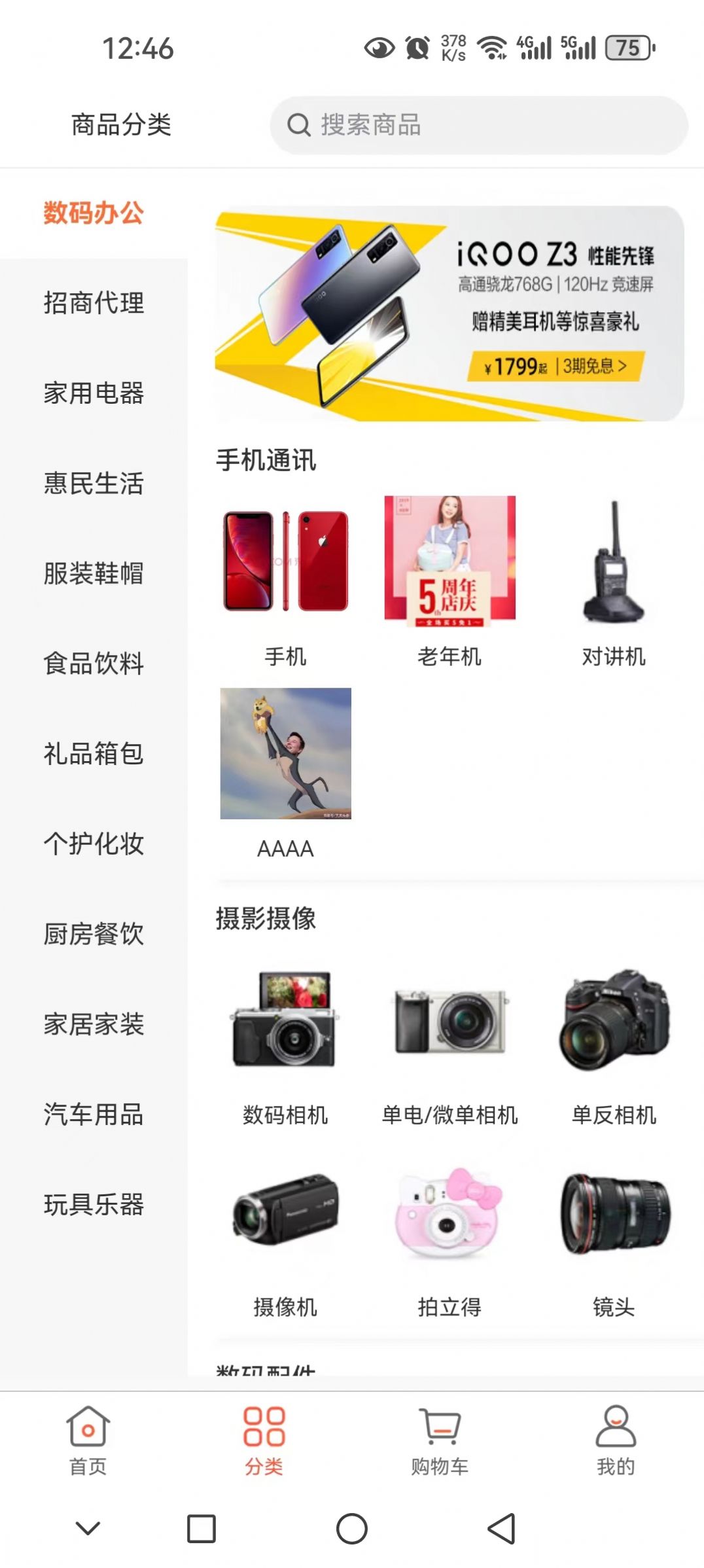Switch to 个护化妆 category

point(94,844)
